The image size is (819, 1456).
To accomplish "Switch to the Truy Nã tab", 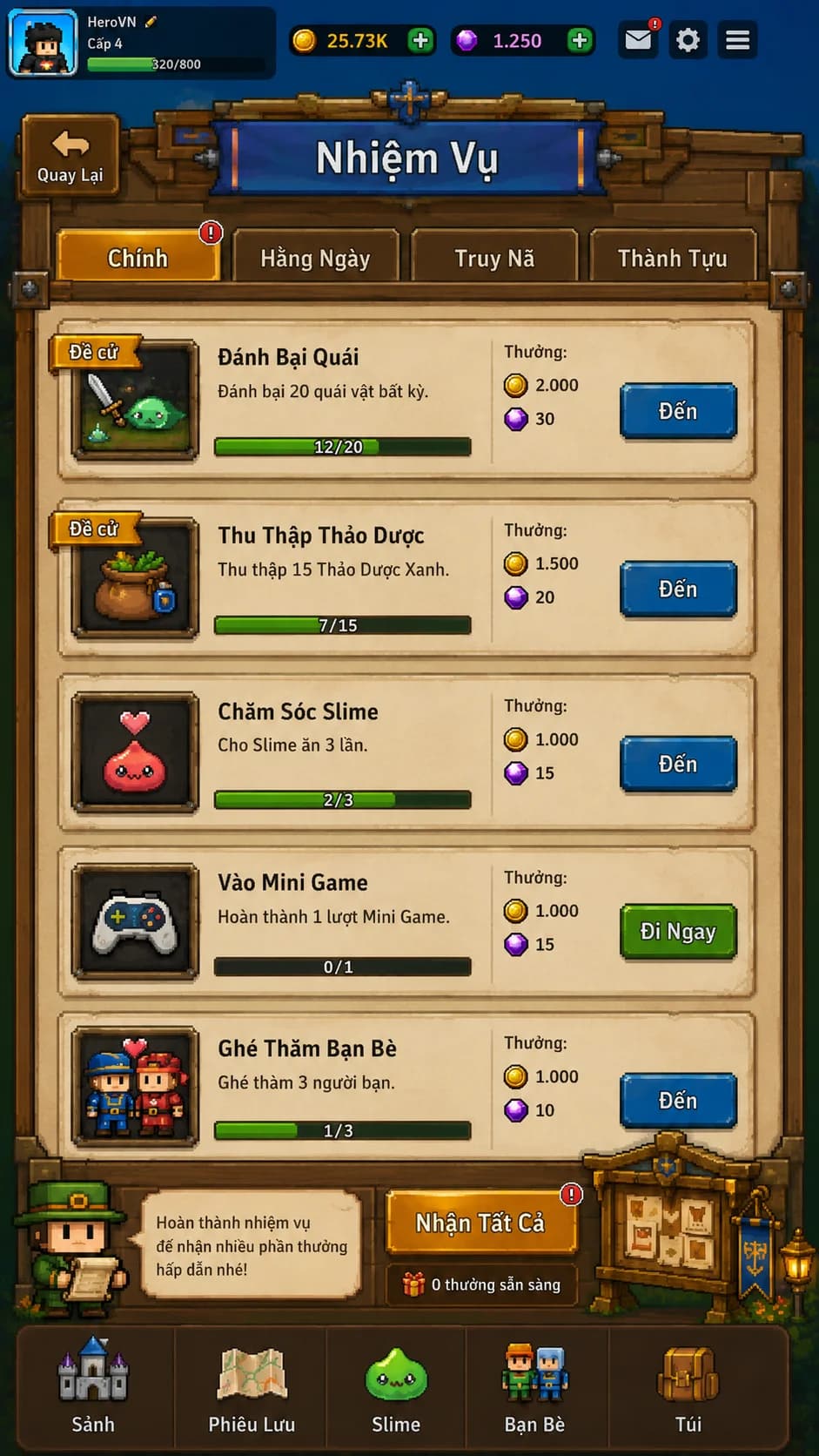I will tap(494, 257).
